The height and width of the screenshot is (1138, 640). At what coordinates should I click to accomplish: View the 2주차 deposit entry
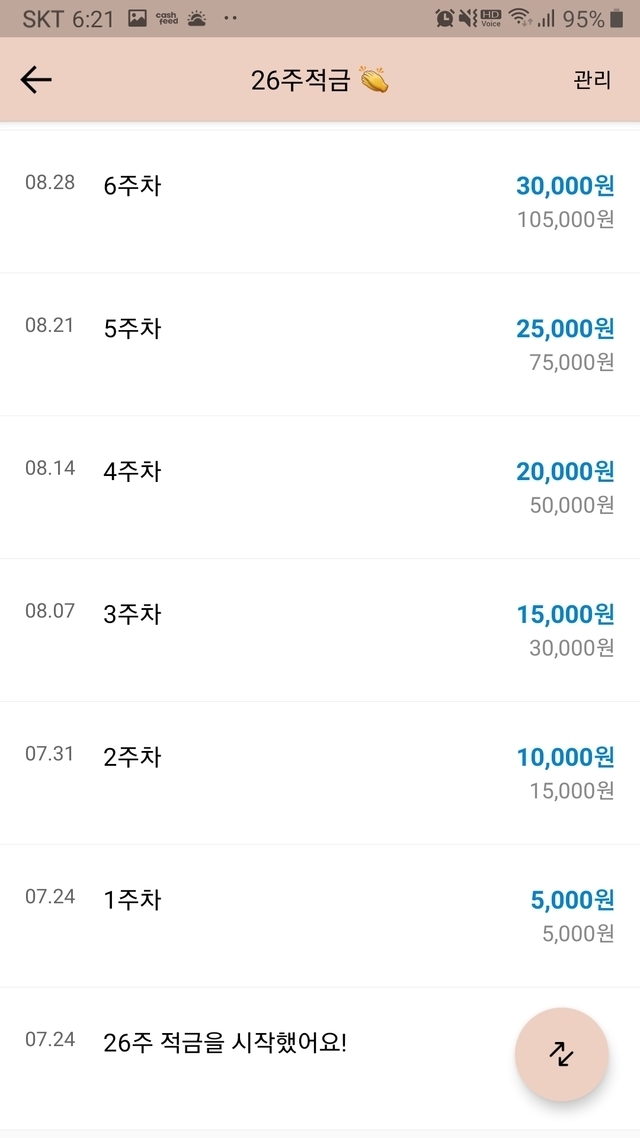point(320,773)
